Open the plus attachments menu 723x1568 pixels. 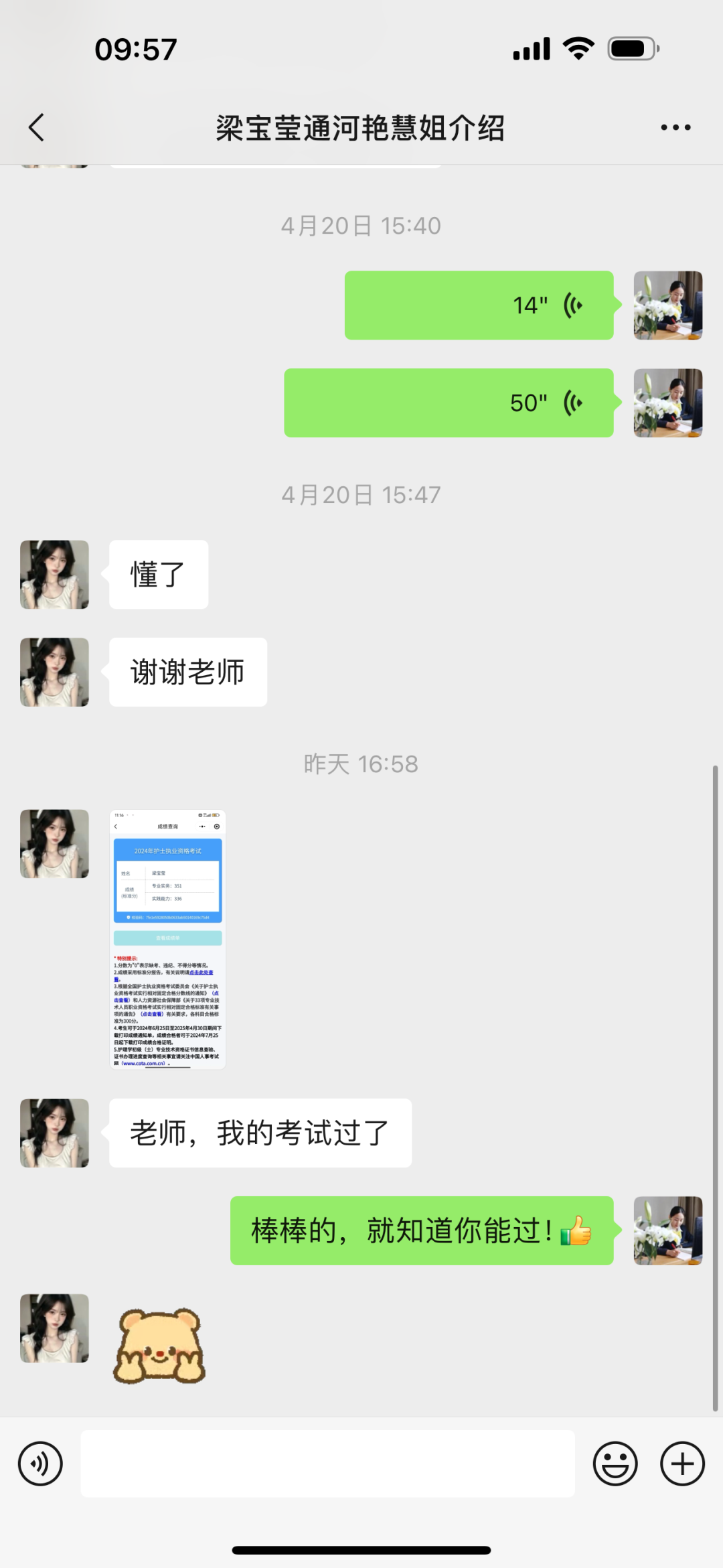[682, 1464]
